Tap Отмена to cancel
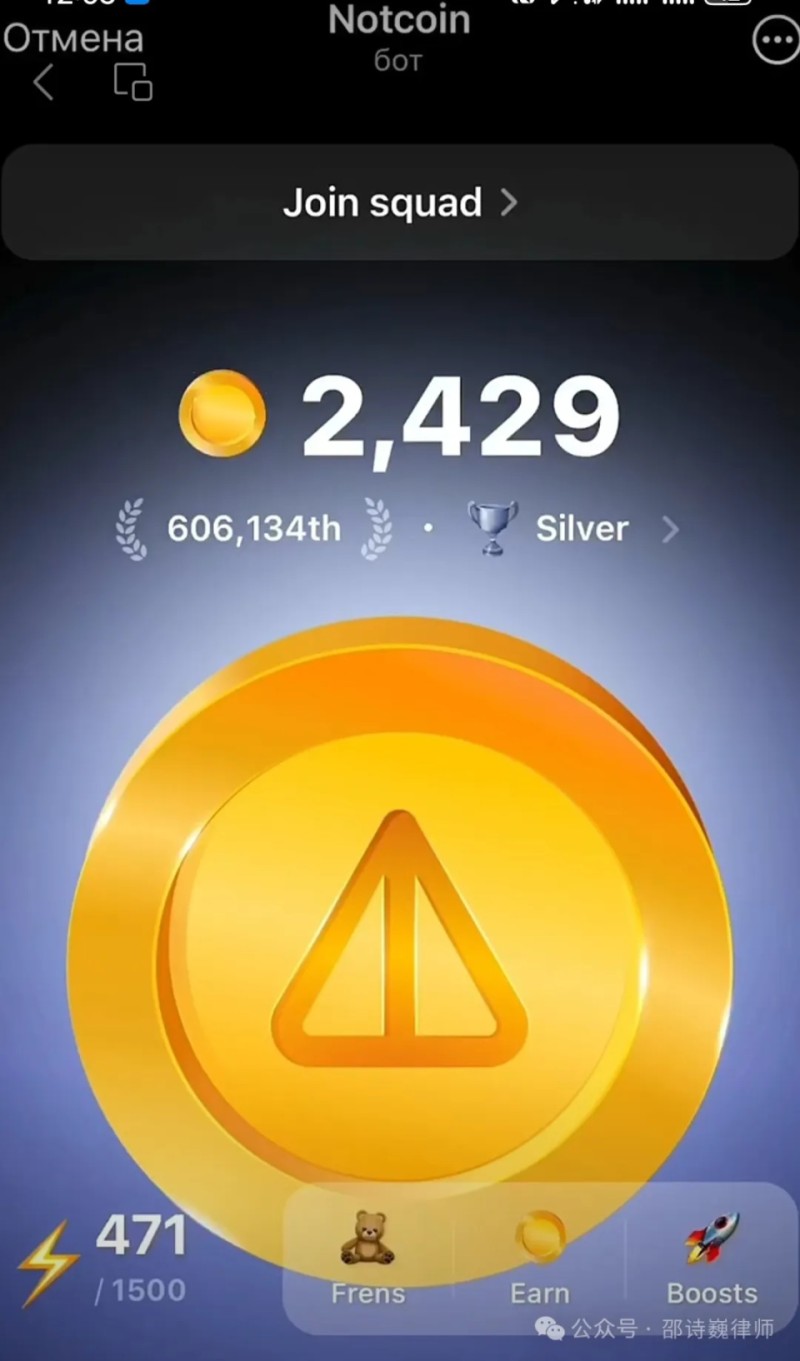 click(73, 38)
